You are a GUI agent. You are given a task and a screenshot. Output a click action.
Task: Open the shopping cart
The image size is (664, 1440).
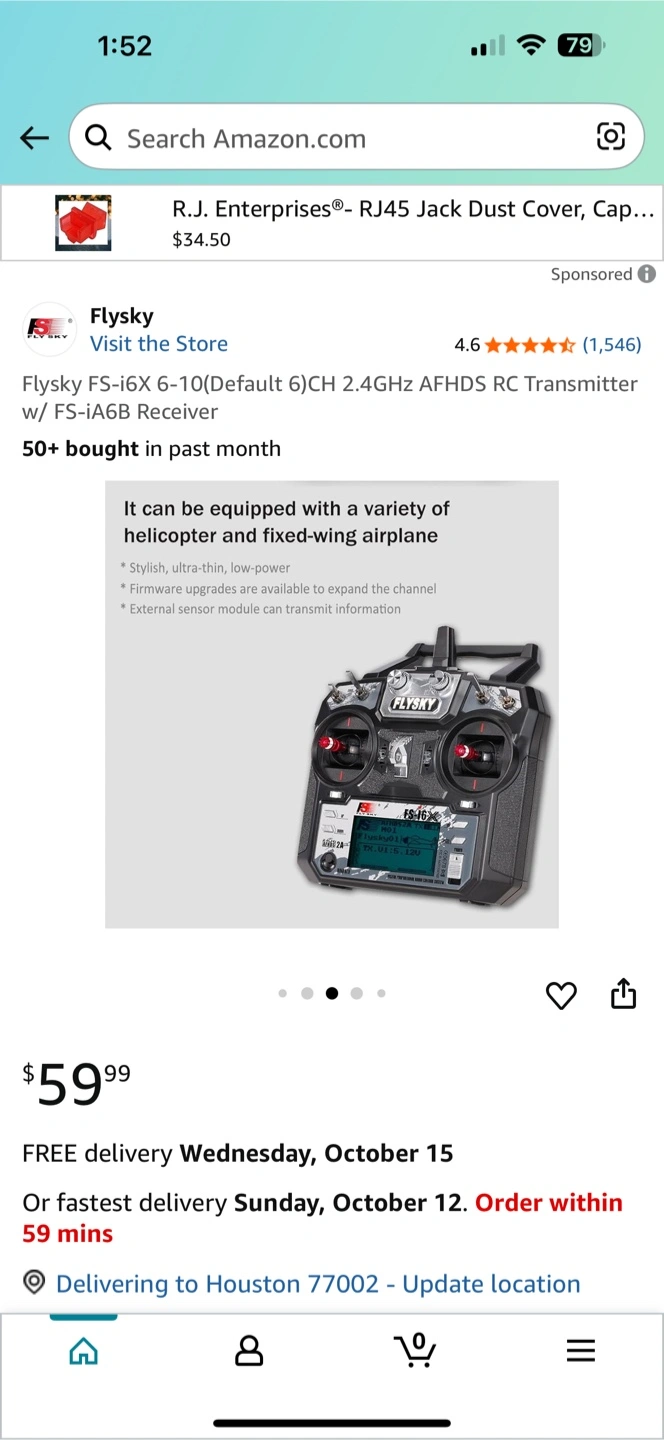[x=415, y=1350]
